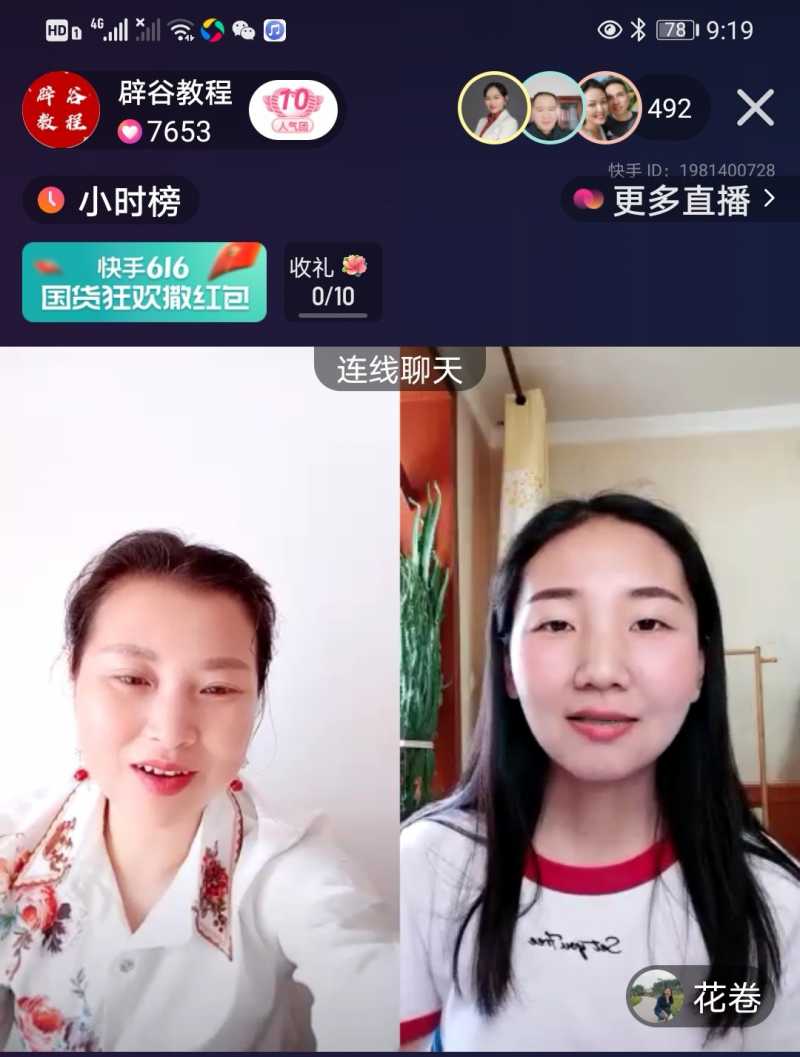800x1057 pixels.
Task: Open the 快手616 国货狂欢撒红包 banner
Action: pos(144,282)
